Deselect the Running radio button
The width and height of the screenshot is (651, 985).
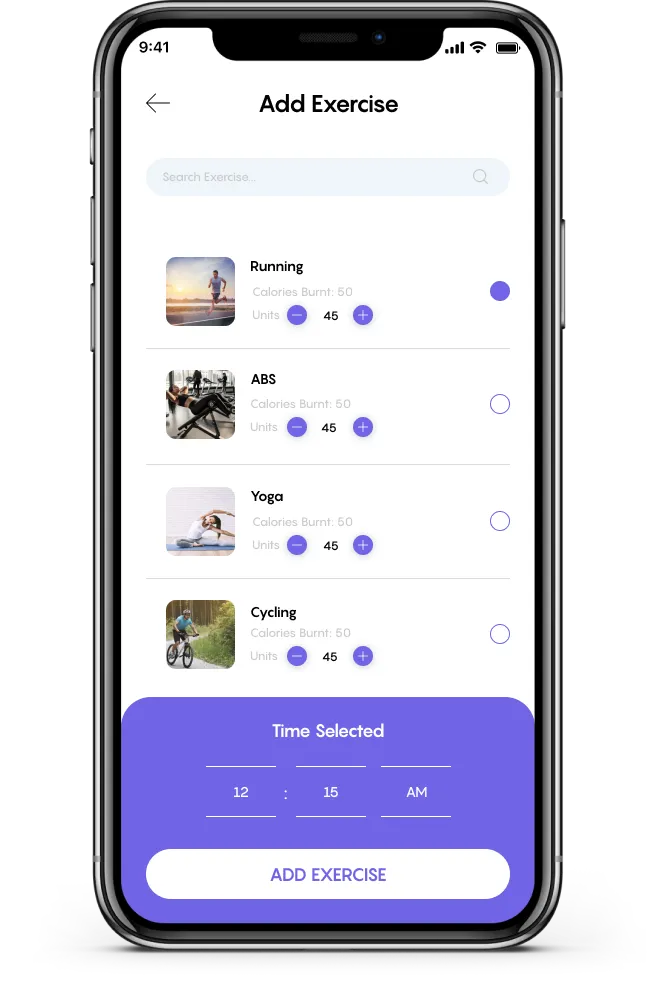(500, 291)
